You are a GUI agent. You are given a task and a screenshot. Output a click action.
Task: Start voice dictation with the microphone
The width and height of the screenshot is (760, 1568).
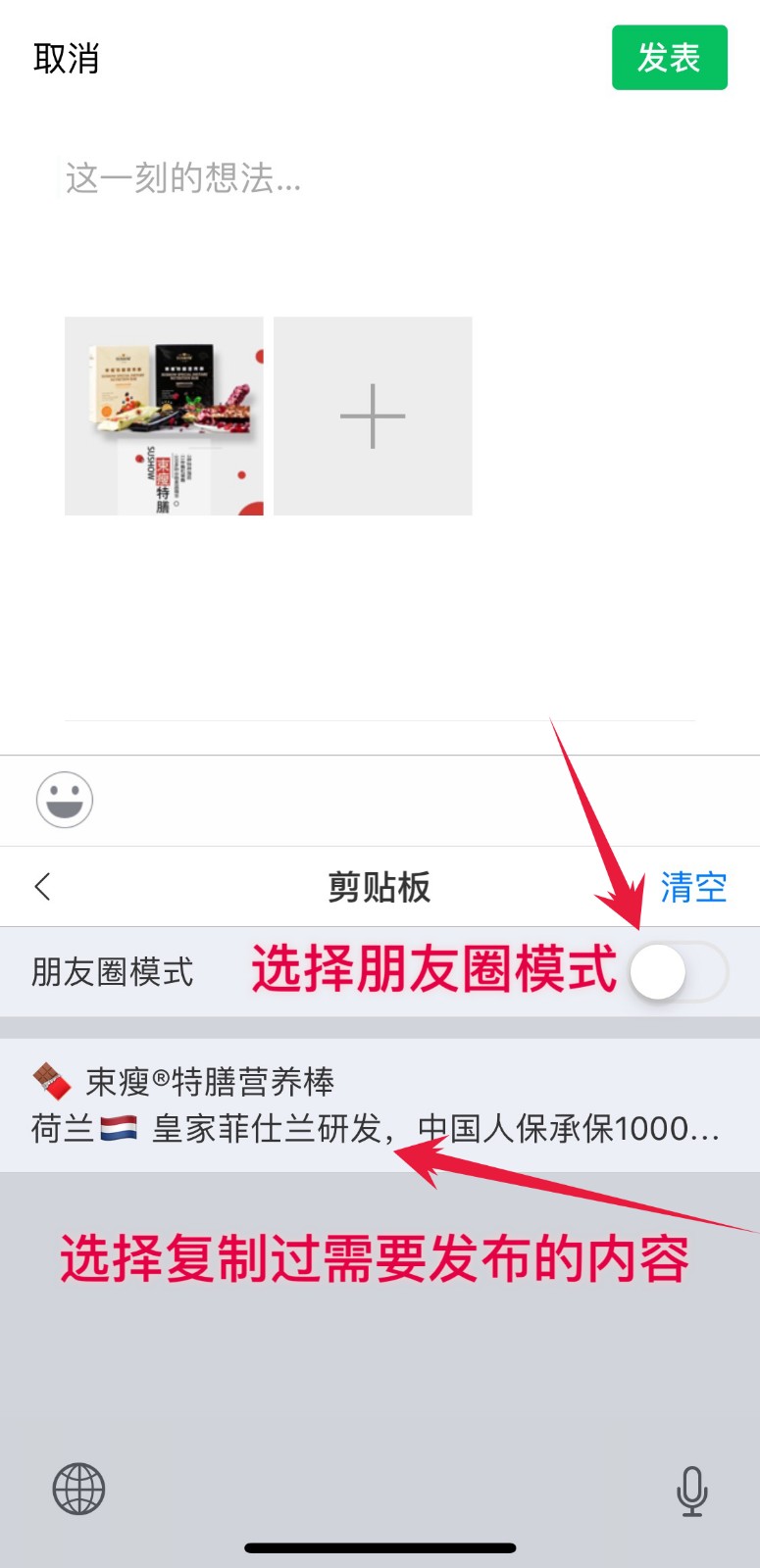click(691, 1491)
